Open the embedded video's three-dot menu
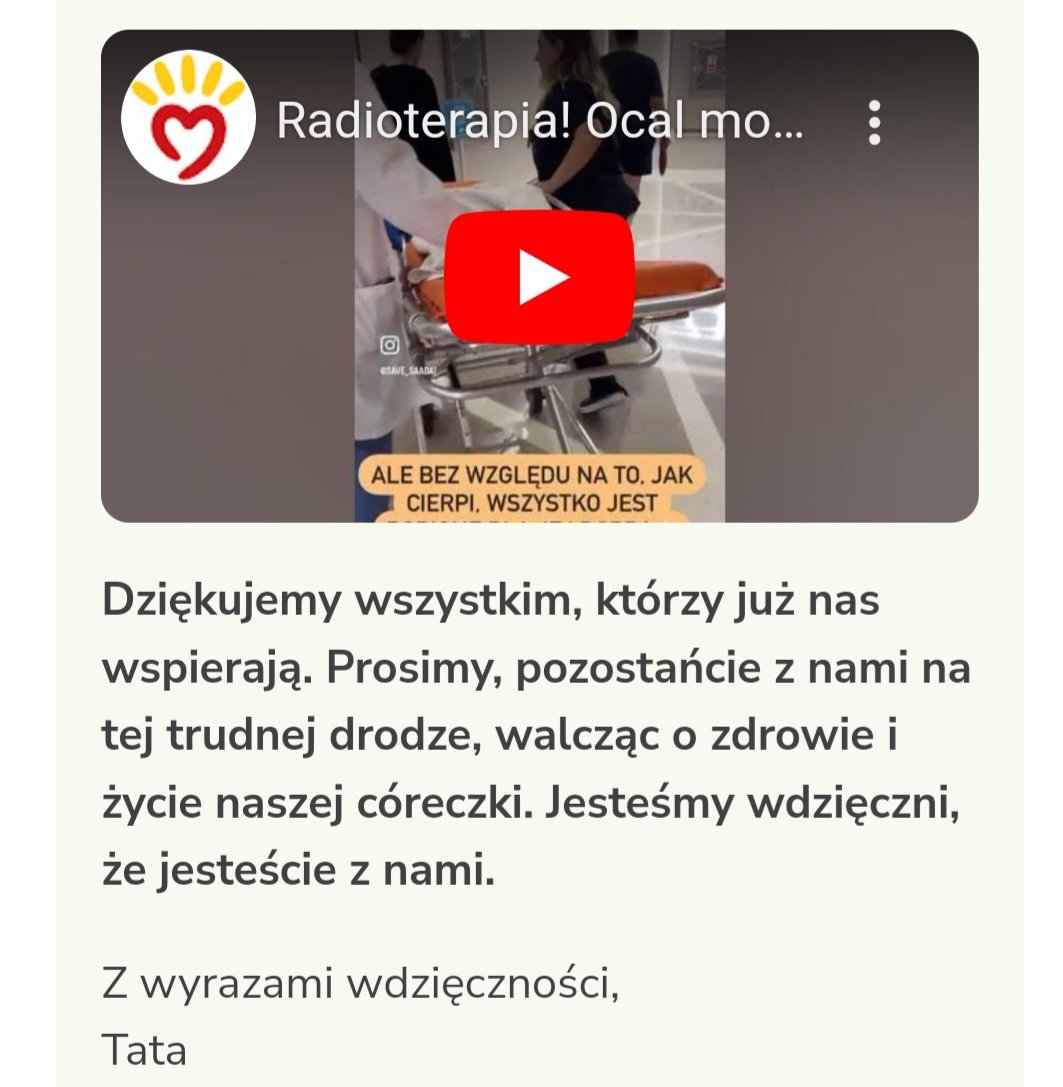The image size is (1063, 1087). click(x=874, y=122)
